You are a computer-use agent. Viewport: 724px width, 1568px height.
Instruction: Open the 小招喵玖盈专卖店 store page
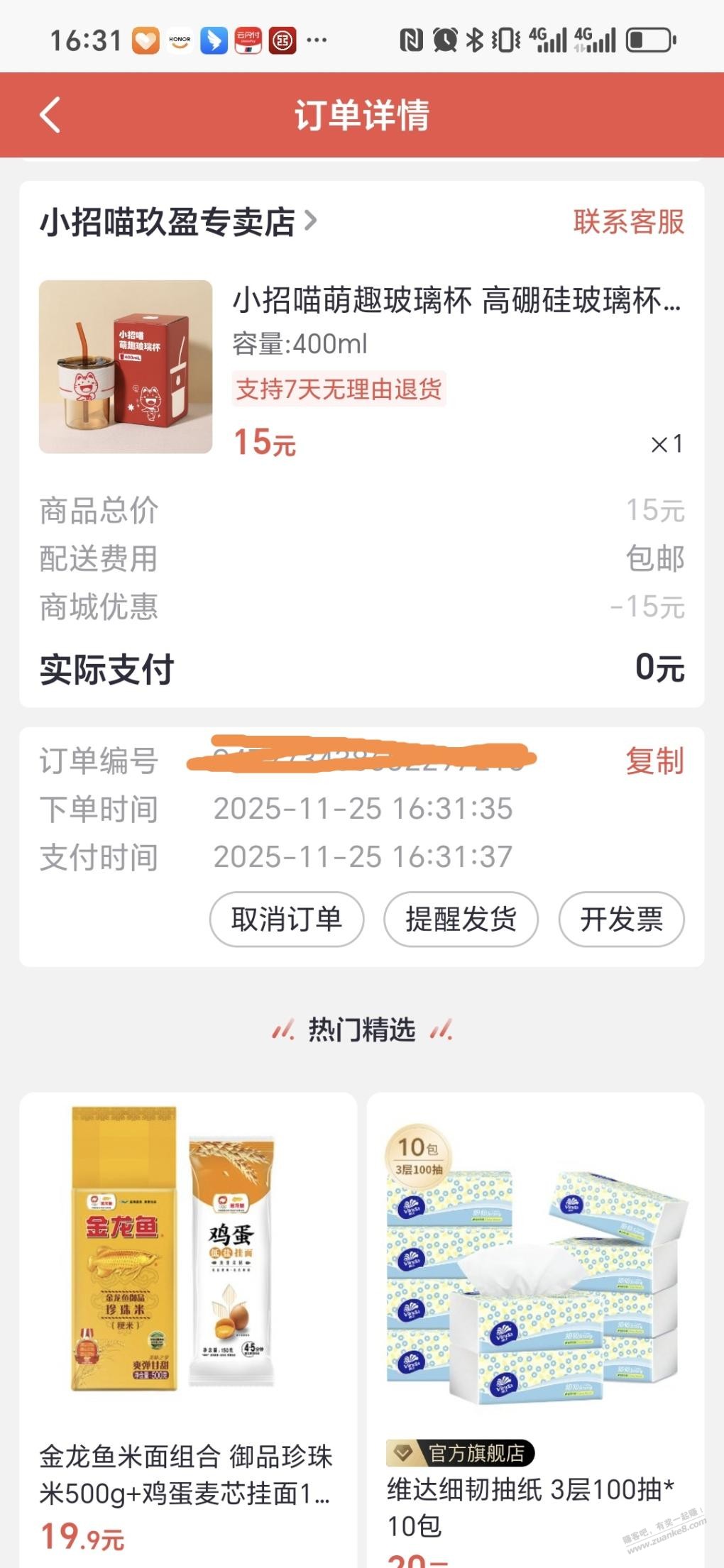pos(177,222)
